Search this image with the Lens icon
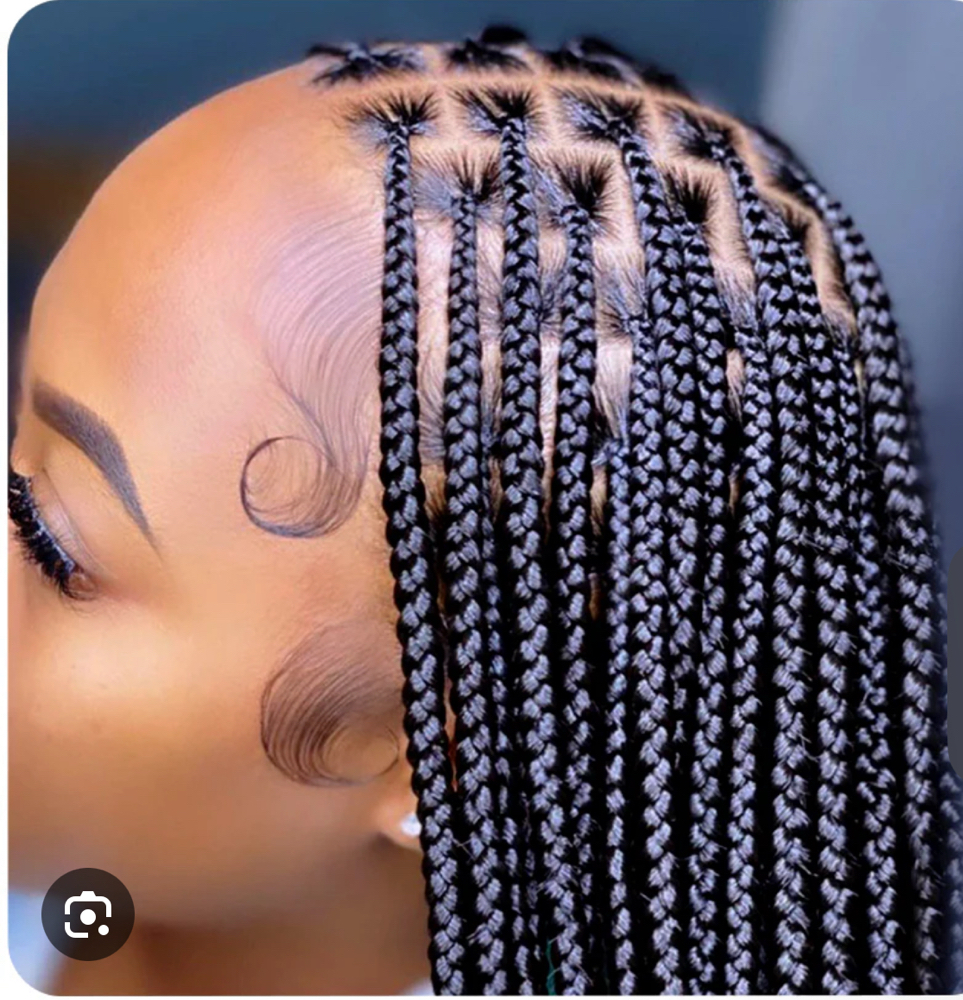The image size is (963, 1000). [88, 914]
